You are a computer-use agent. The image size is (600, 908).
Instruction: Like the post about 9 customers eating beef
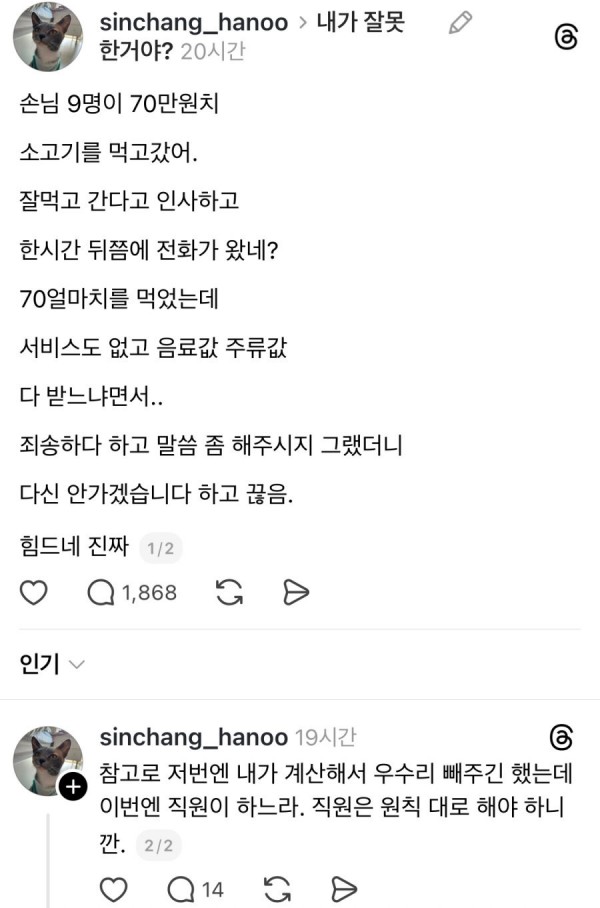tap(34, 593)
